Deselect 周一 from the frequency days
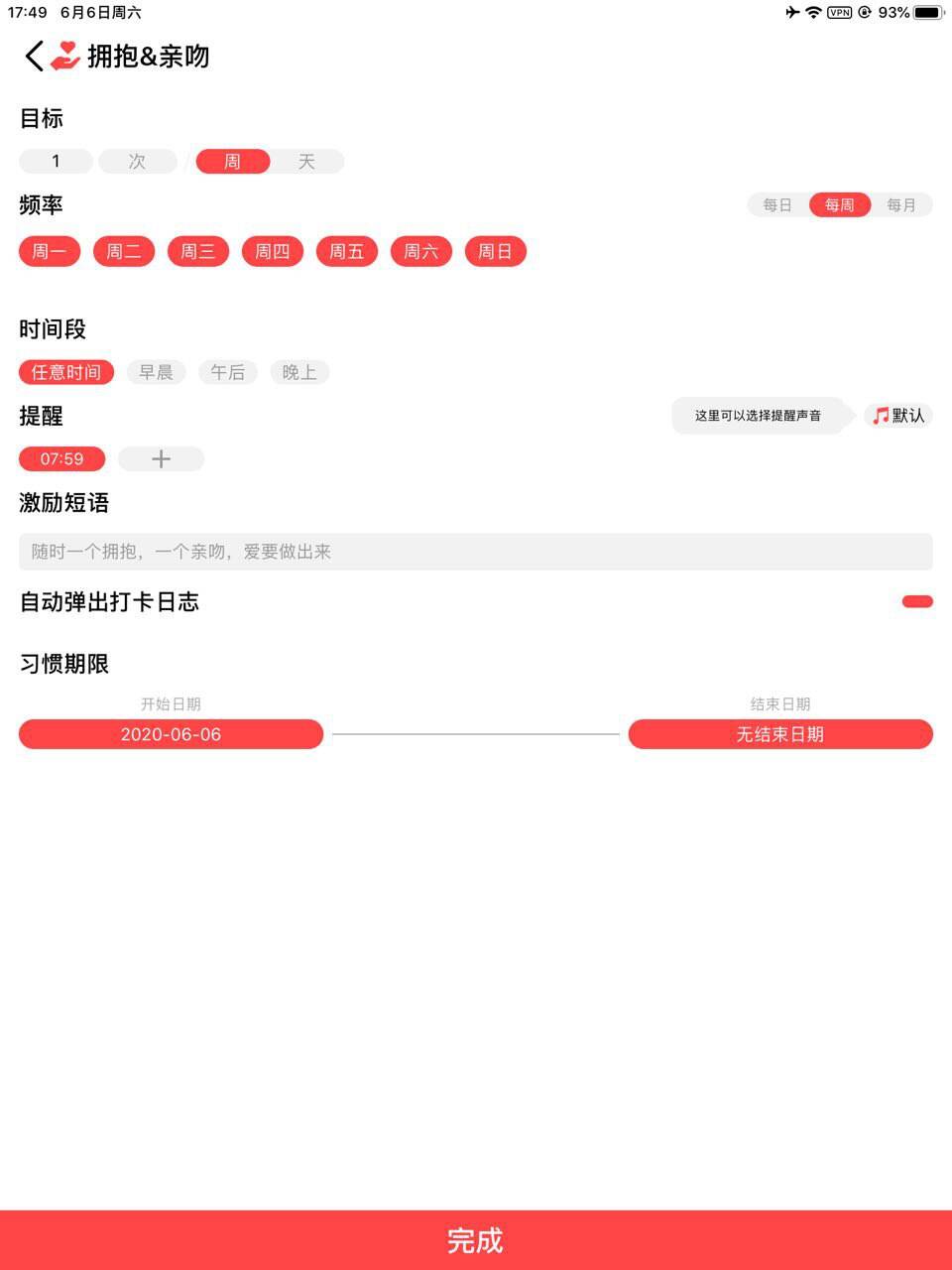The width and height of the screenshot is (952, 1270). tap(50, 252)
